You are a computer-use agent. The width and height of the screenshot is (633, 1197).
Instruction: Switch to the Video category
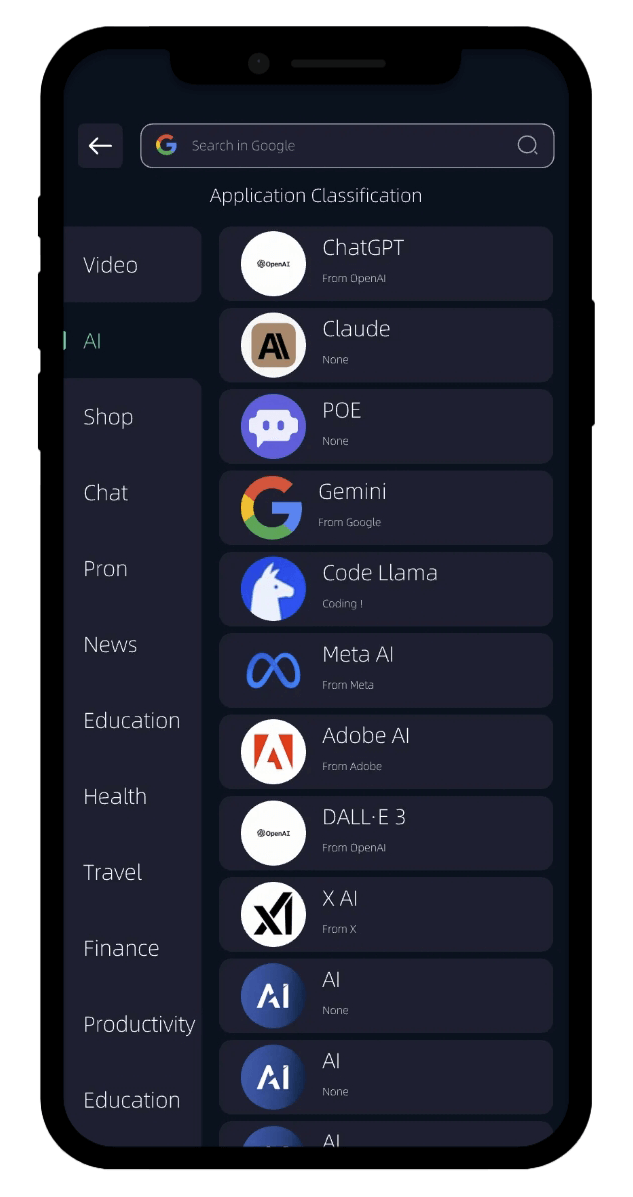point(111,265)
